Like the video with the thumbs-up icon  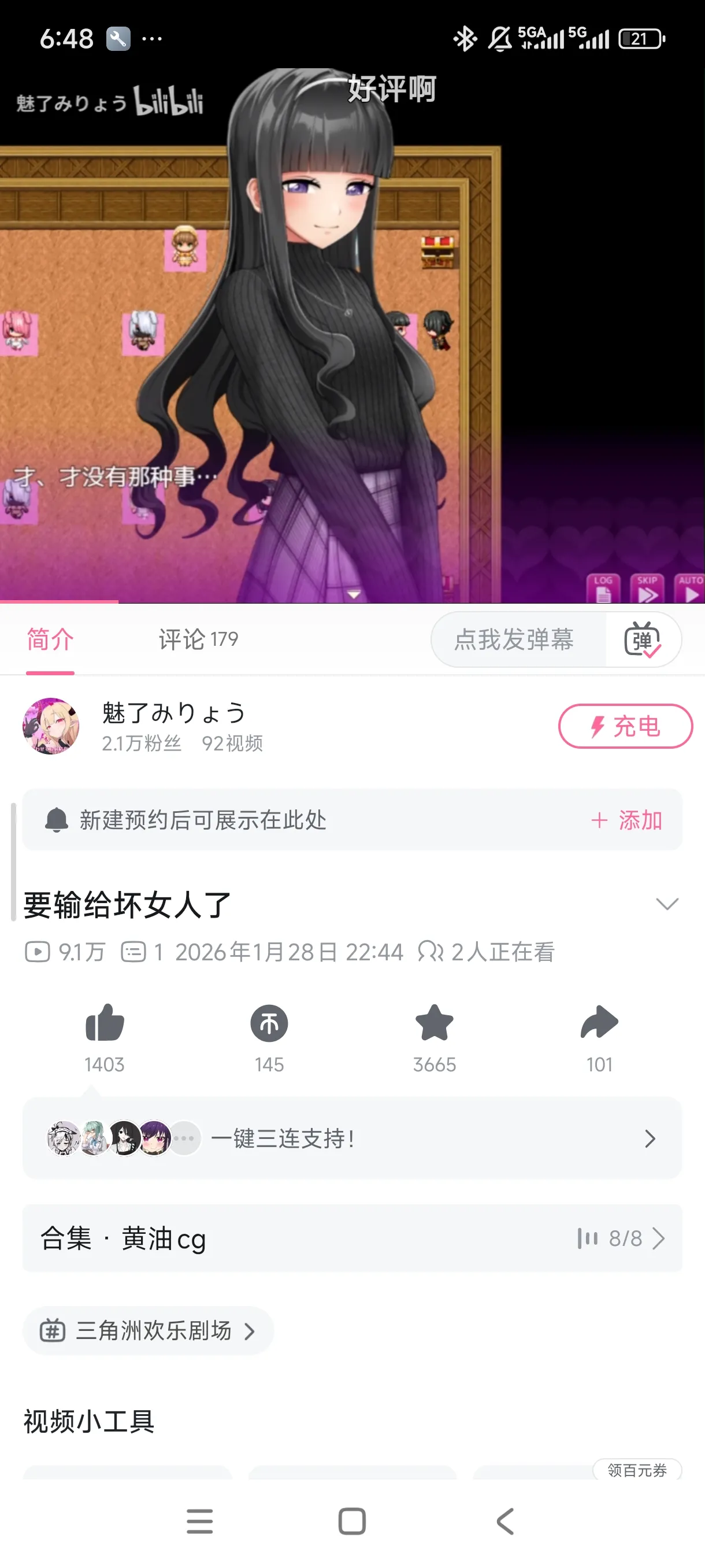[x=105, y=1024]
